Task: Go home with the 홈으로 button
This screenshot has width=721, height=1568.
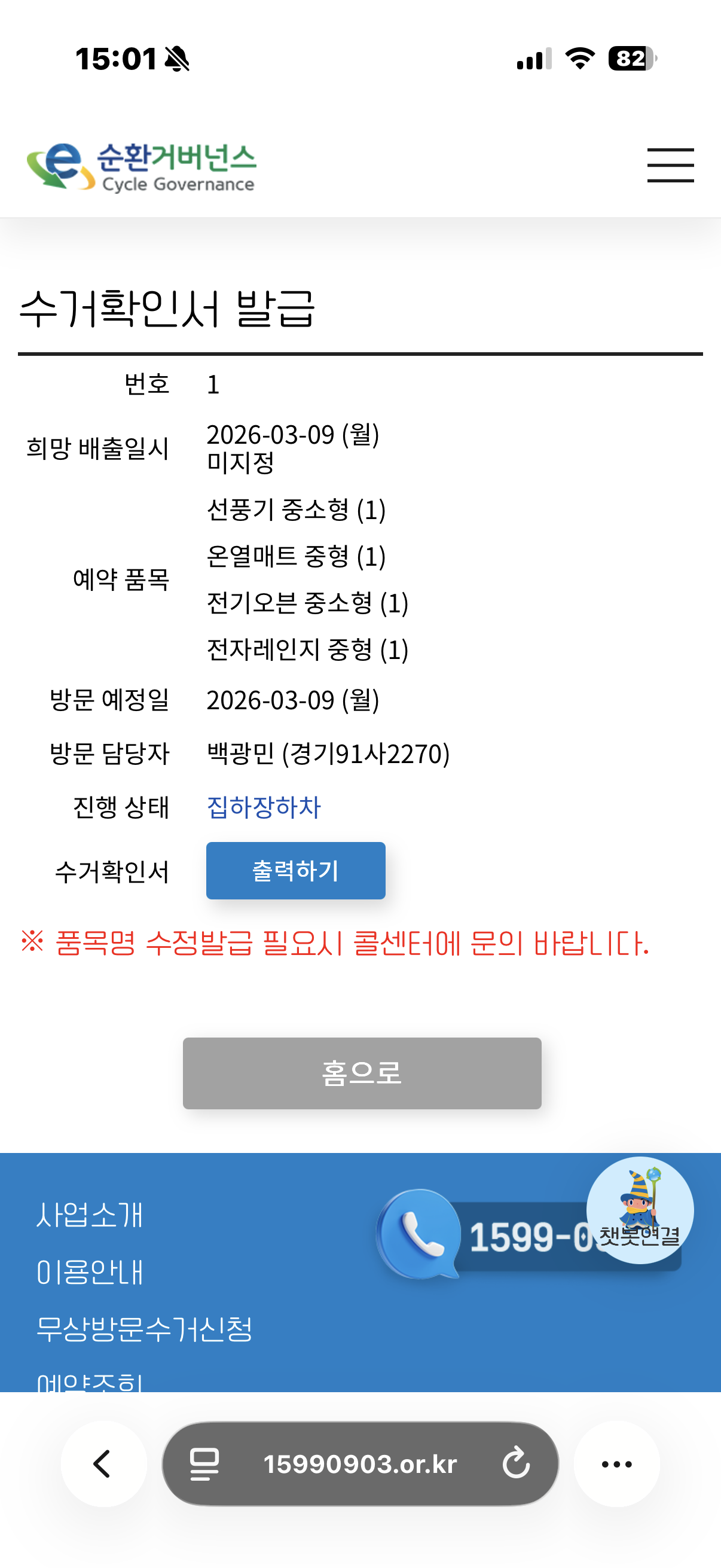Action: click(x=362, y=1072)
